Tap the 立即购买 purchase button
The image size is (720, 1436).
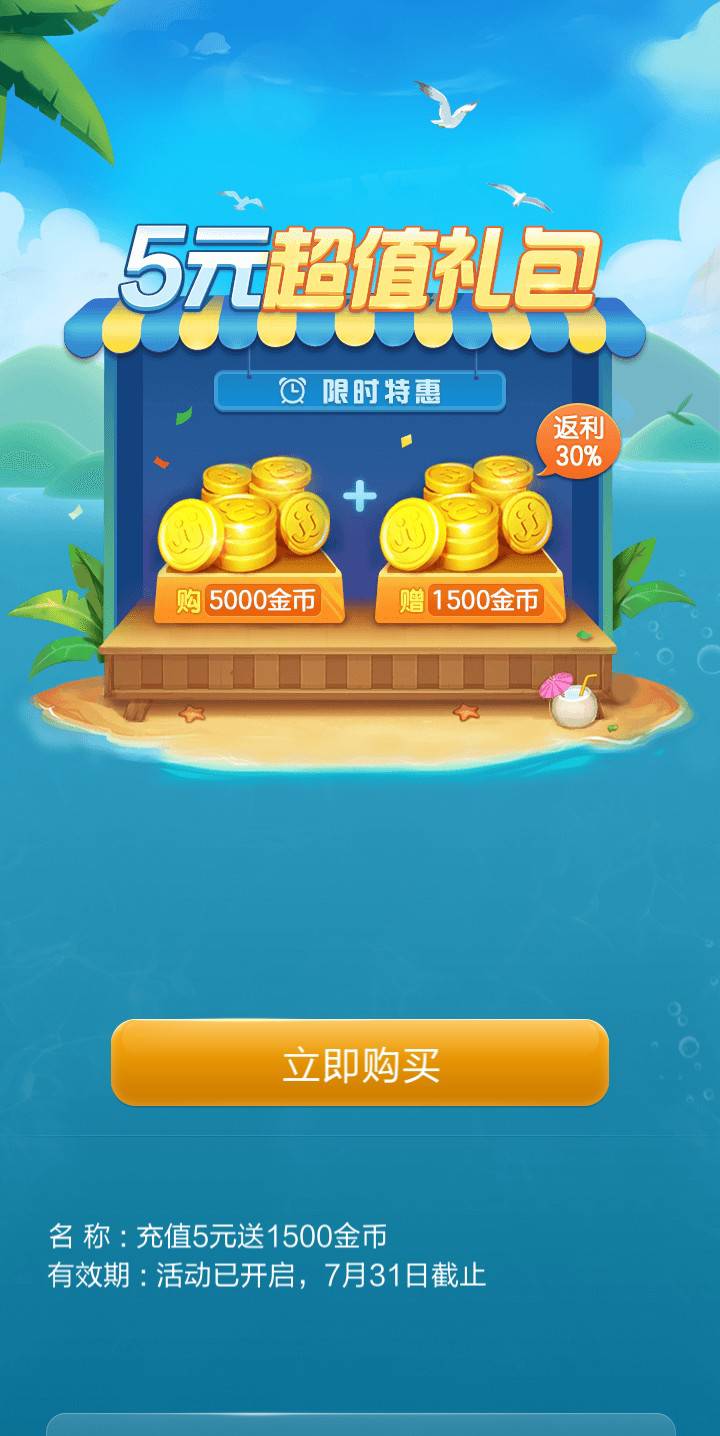click(x=360, y=1064)
